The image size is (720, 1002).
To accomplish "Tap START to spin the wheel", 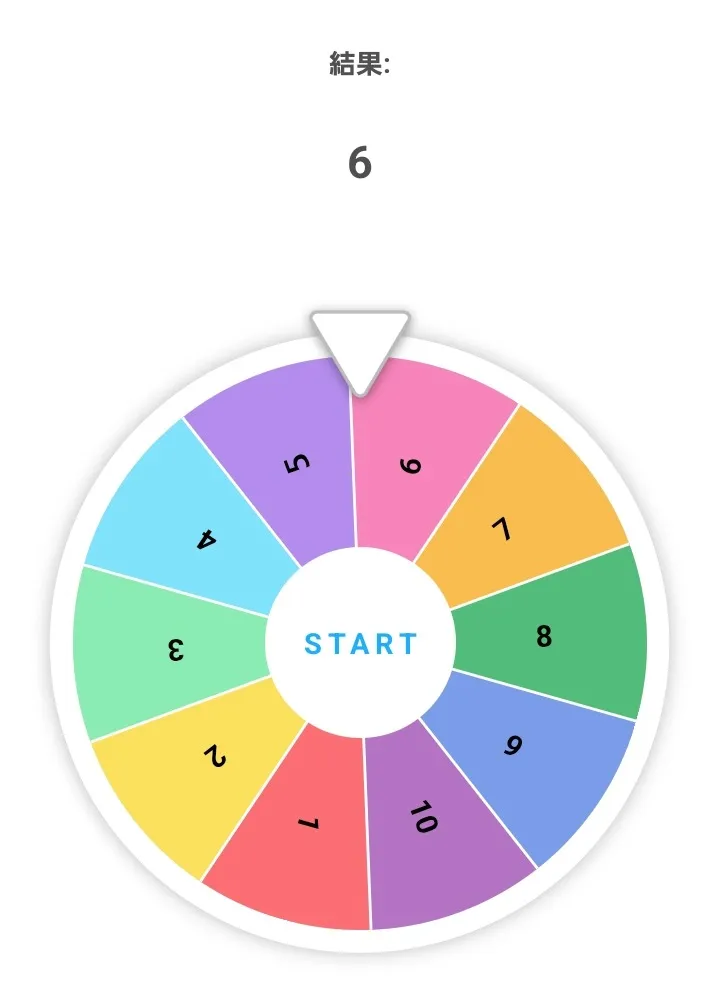I will 360,644.
